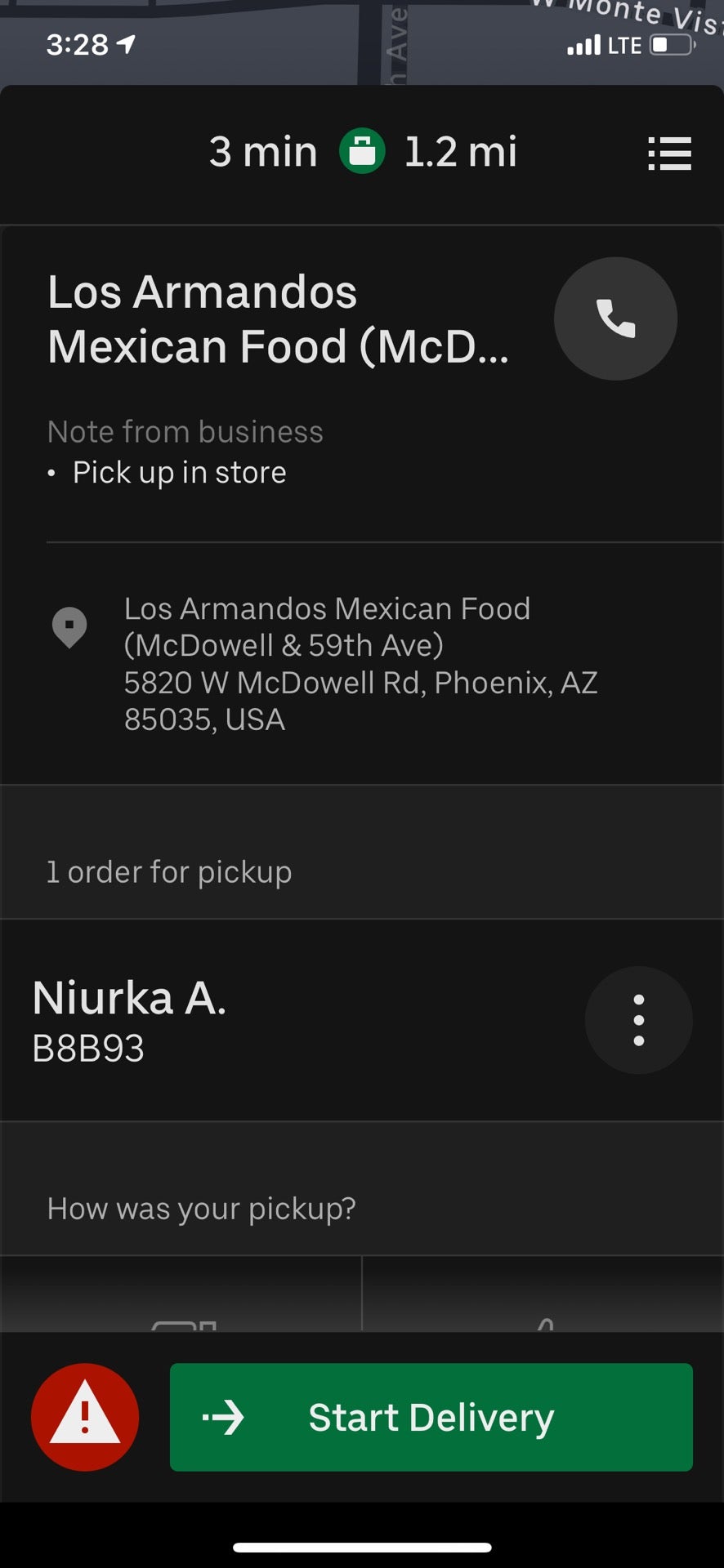Open the overflow menu for Niurka A.
Viewport: 724px width, 1568px height.
point(639,1019)
